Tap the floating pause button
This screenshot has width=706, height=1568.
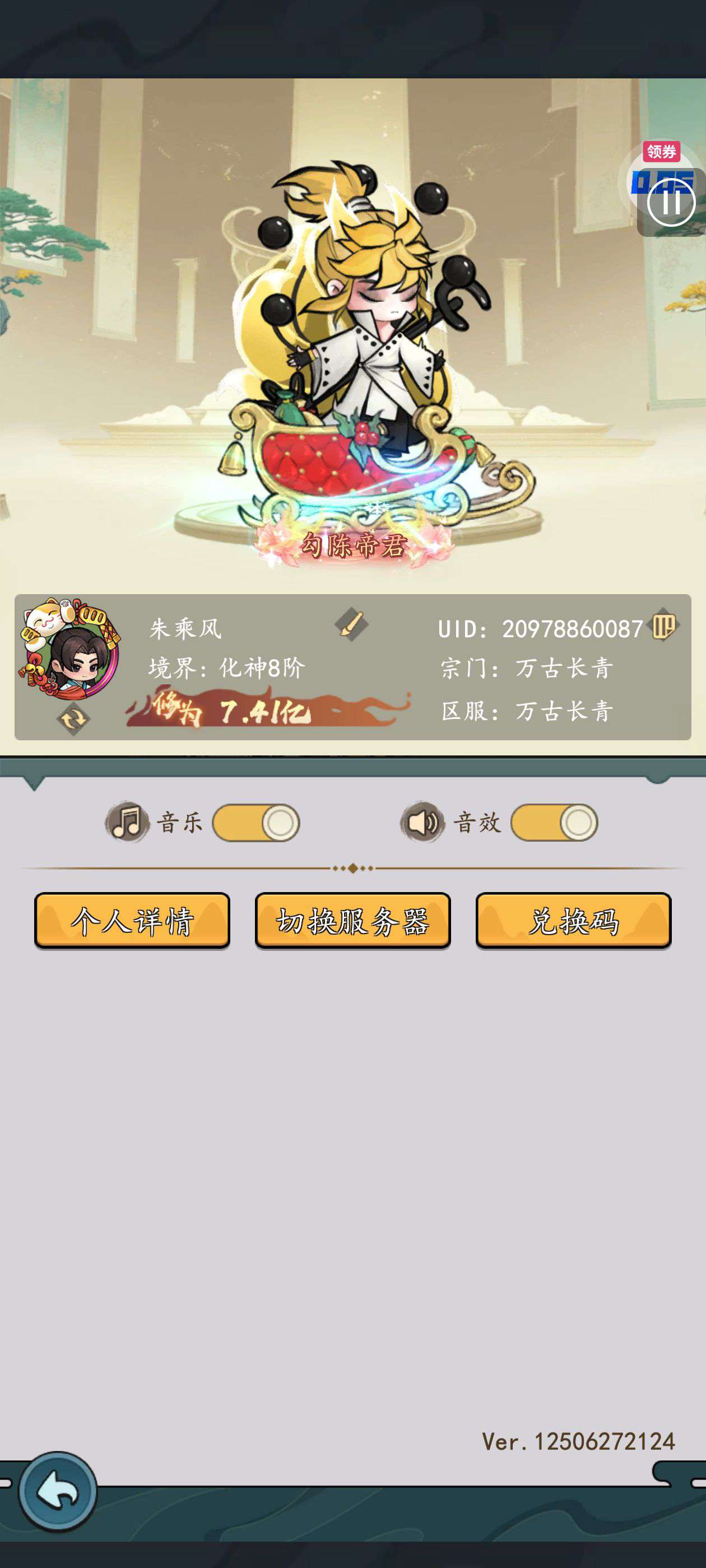point(671,202)
